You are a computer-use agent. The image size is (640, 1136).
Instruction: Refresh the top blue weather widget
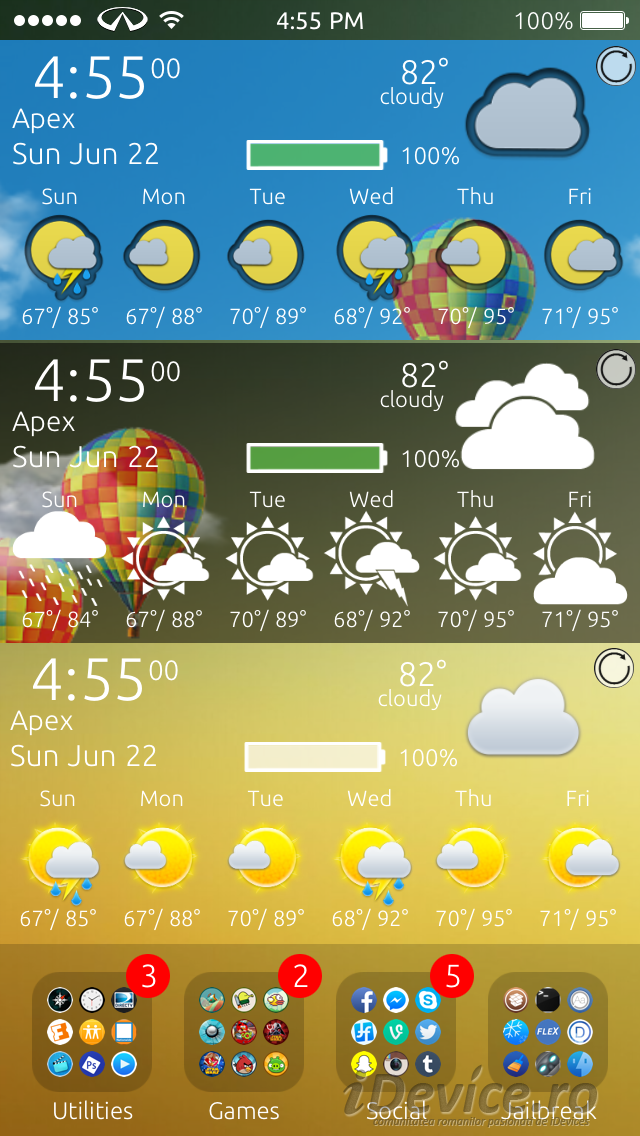pos(615,67)
